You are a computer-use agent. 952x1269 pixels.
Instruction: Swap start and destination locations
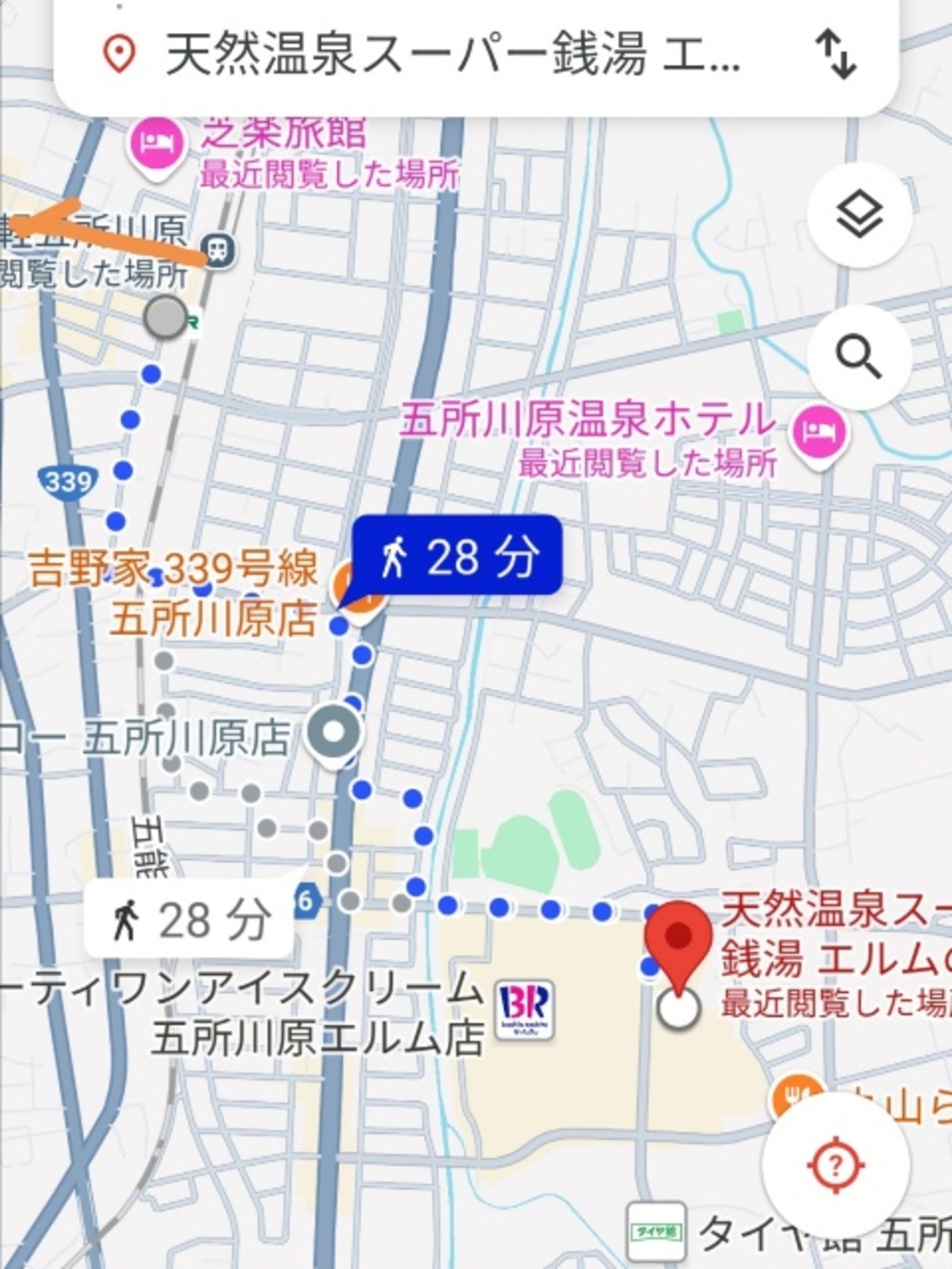click(x=836, y=55)
